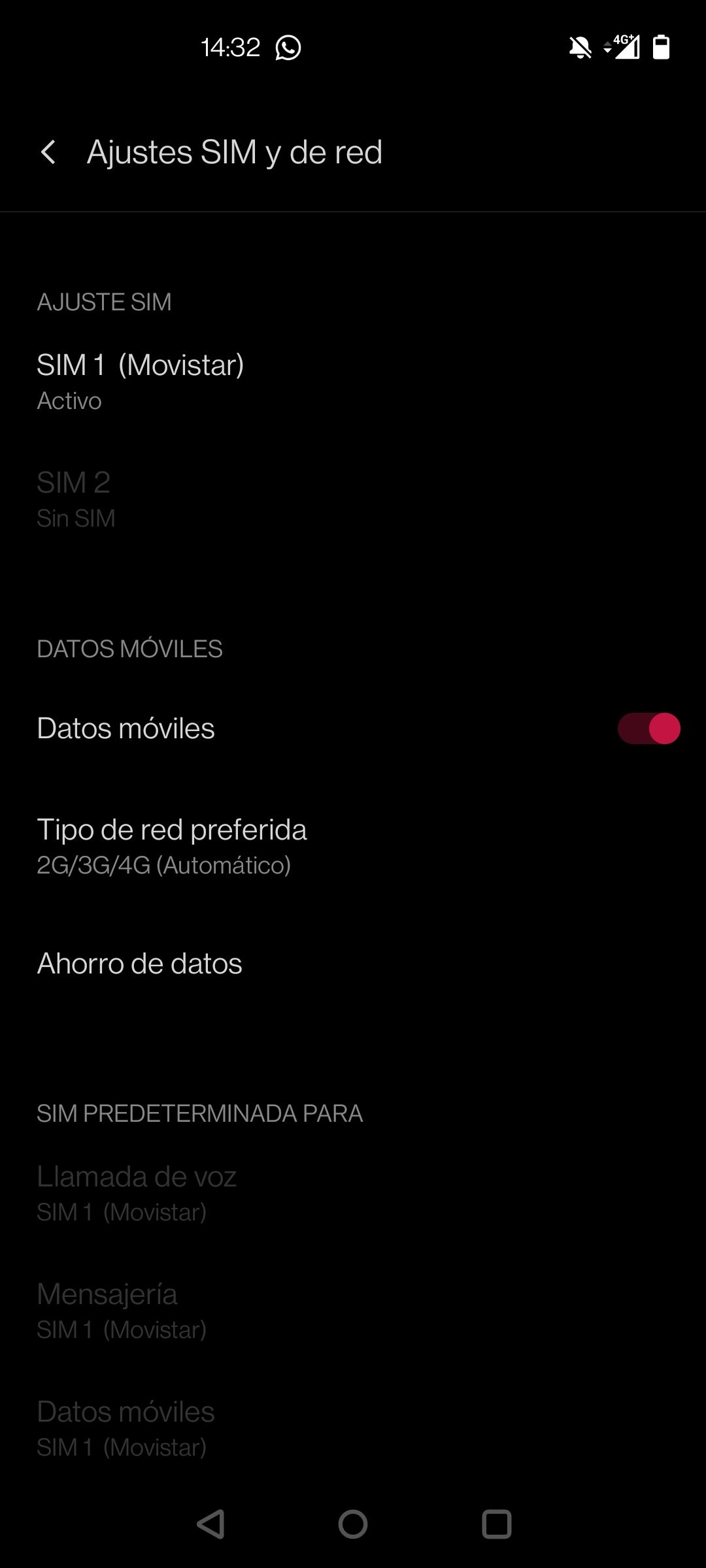706x1568 pixels.
Task: Tap the Ajustes SIM y de red title
Action: (x=235, y=152)
